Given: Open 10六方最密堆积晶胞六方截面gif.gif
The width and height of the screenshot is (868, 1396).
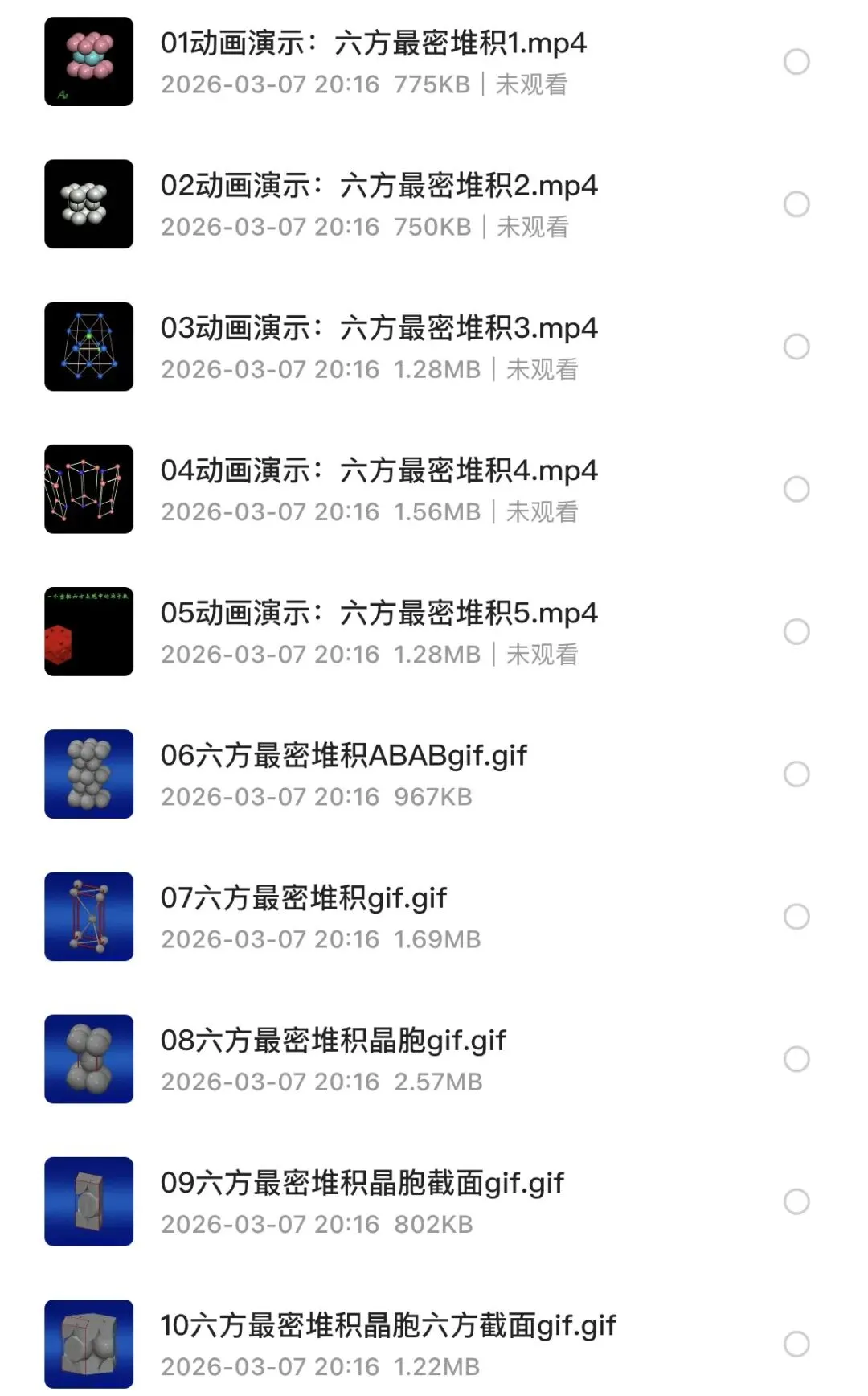Looking at the screenshot, I should tap(387, 1325).
